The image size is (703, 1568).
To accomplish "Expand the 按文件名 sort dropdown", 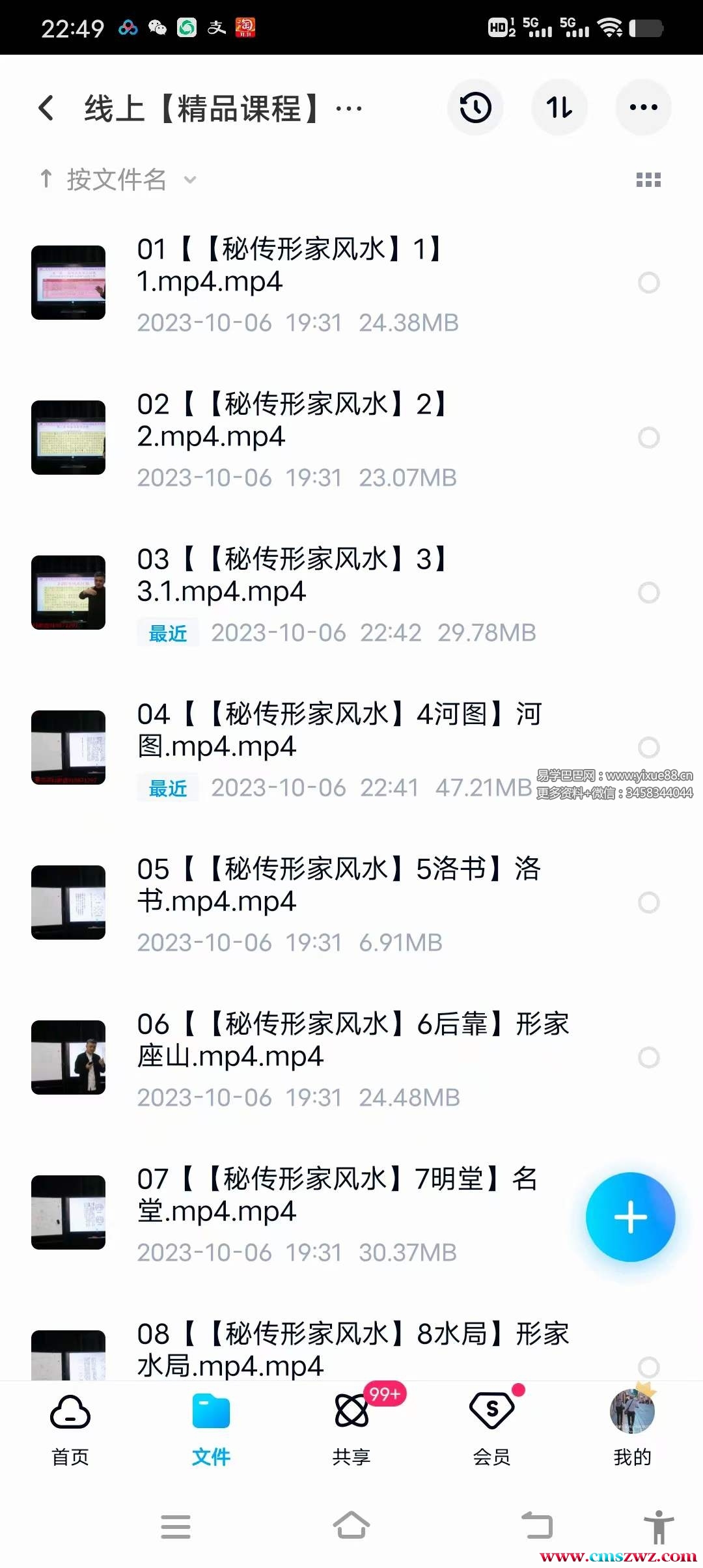I will click(x=117, y=180).
